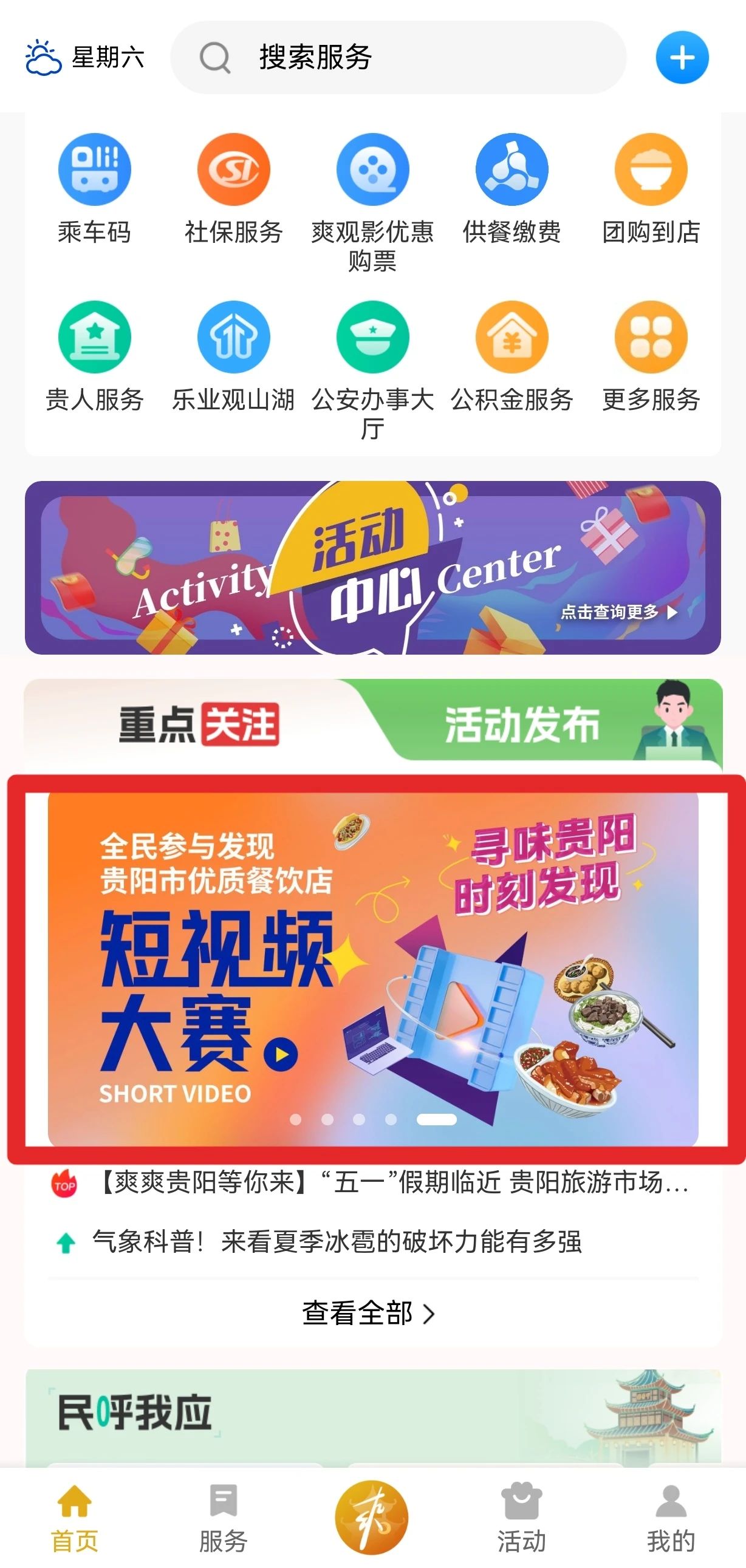Check the weather for 星期六
Screen dimensions: 746x1568
[84, 58]
